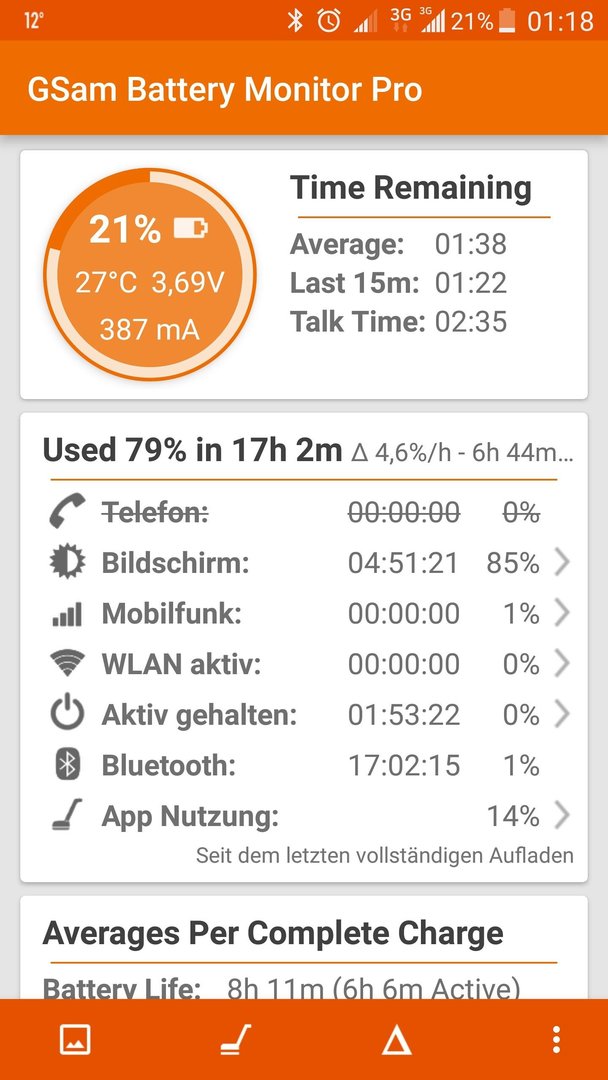Tap the delta triangle icon
608x1080 pixels.
(x=397, y=1040)
